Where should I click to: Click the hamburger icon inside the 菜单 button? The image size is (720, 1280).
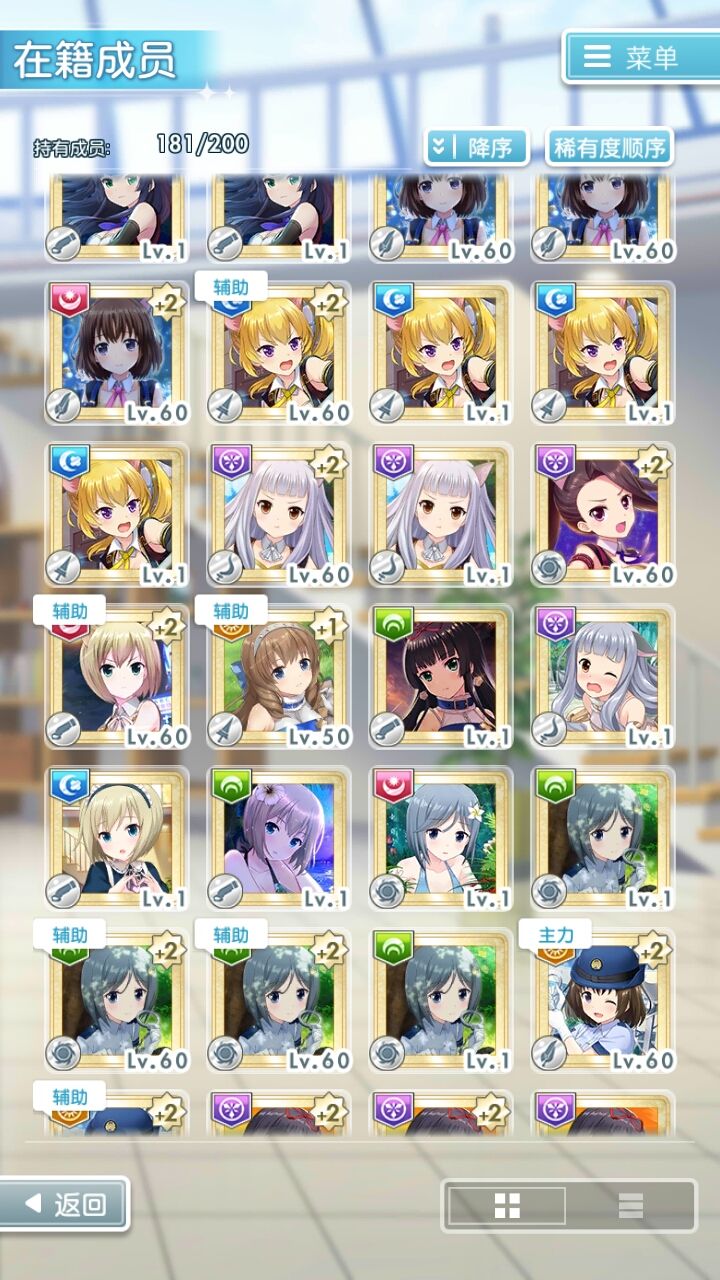tap(598, 57)
